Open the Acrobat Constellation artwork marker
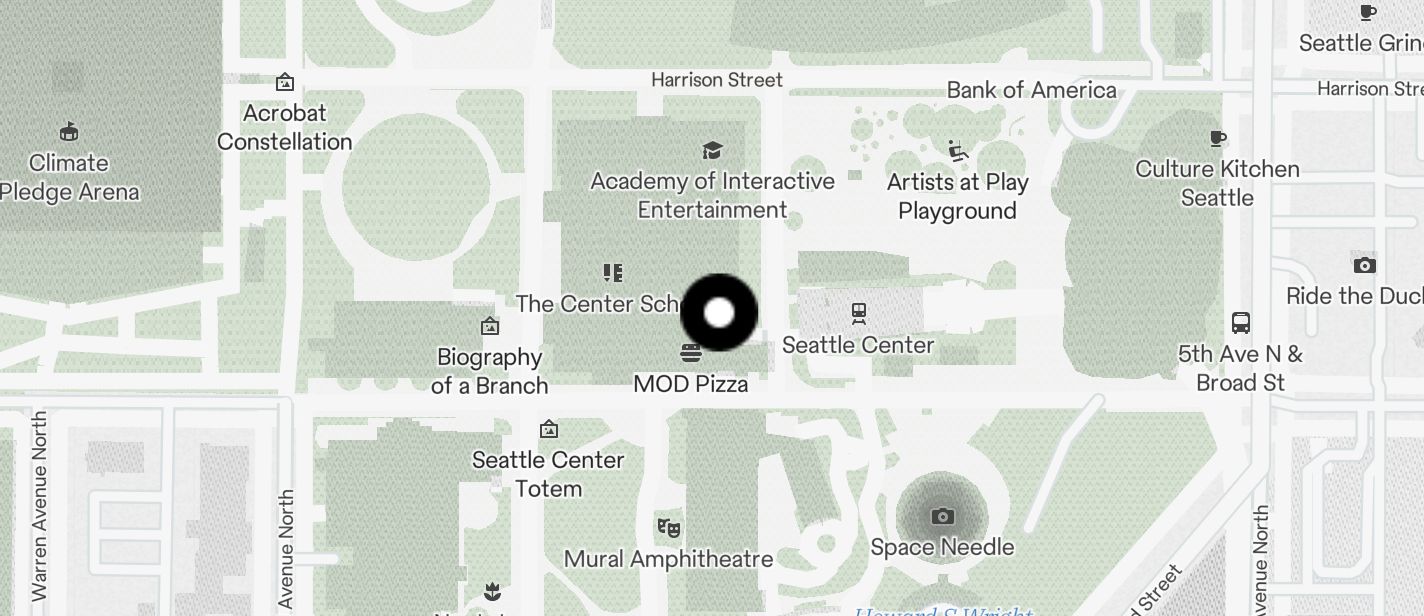Image resolution: width=1424 pixels, height=616 pixels. coord(285,82)
